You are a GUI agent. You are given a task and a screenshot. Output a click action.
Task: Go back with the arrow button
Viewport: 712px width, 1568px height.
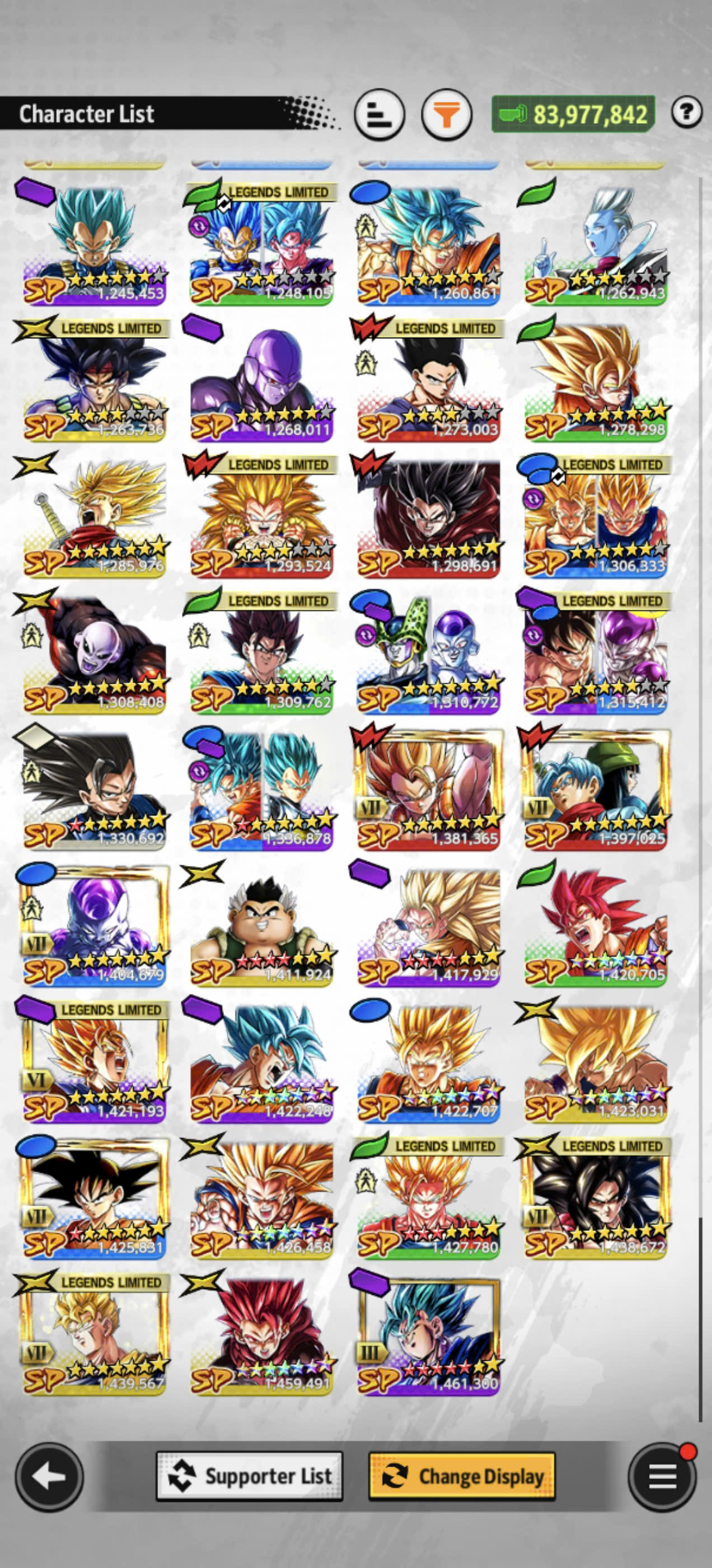[x=49, y=1477]
